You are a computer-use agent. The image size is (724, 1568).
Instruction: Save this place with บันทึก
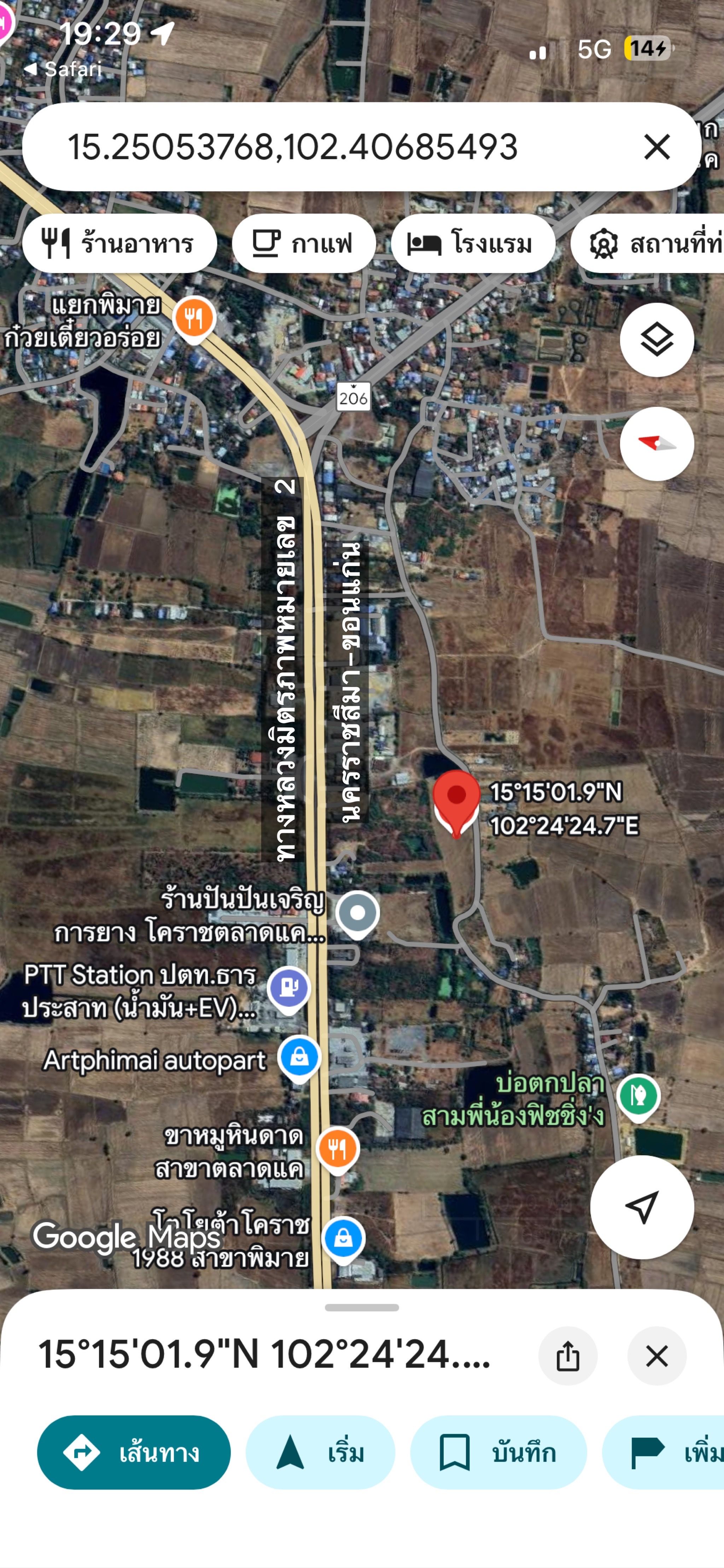[498, 1452]
